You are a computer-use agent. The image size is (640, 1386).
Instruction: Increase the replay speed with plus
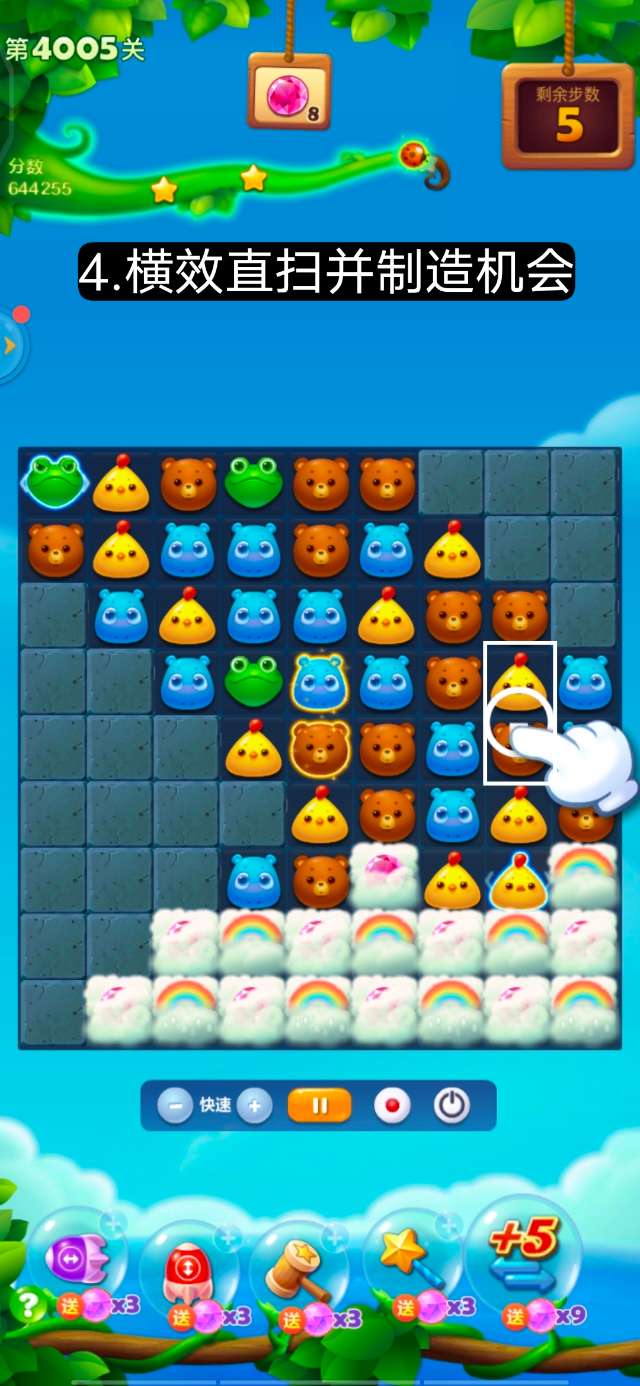click(x=255, y=1106)
